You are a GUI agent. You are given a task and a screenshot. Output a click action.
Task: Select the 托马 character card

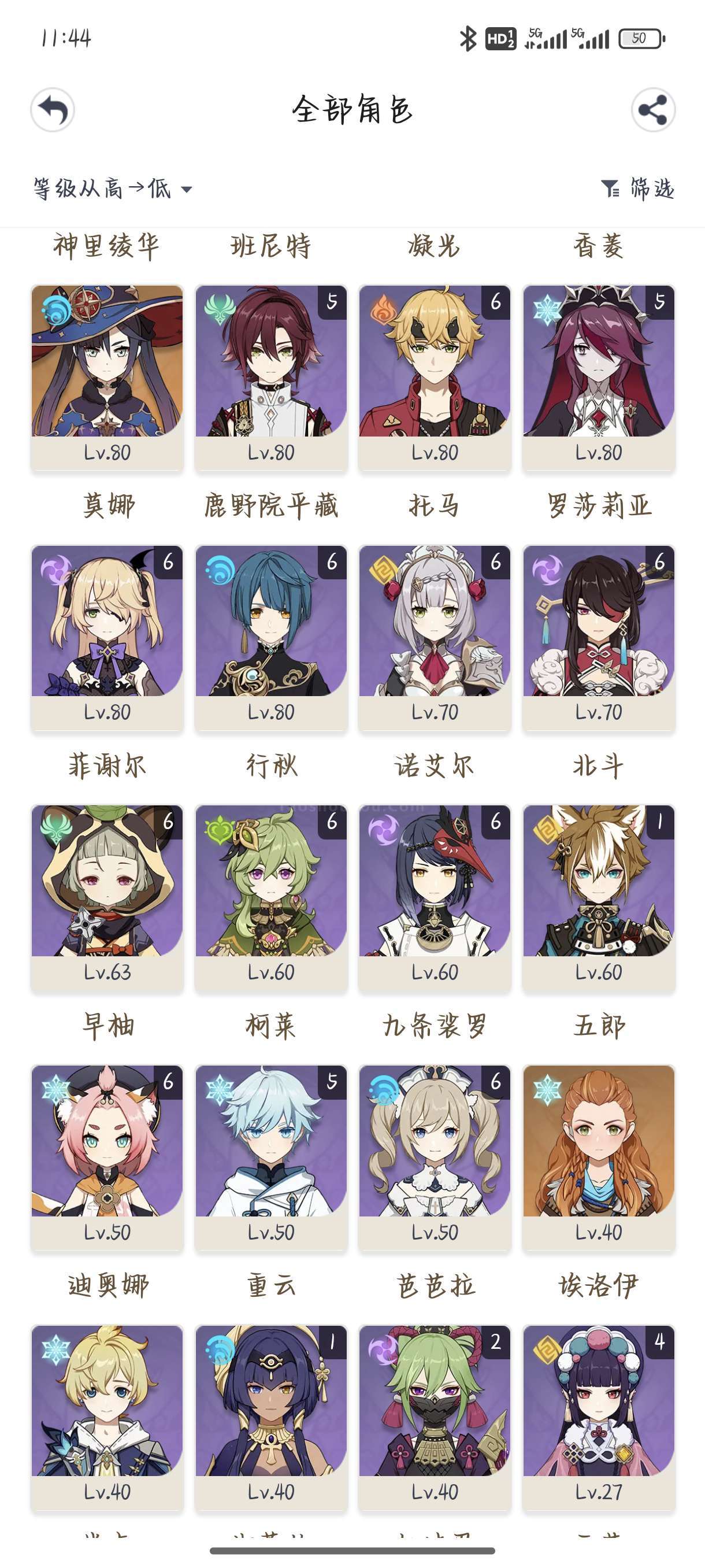pyautogui.click(x=435, y=378)
